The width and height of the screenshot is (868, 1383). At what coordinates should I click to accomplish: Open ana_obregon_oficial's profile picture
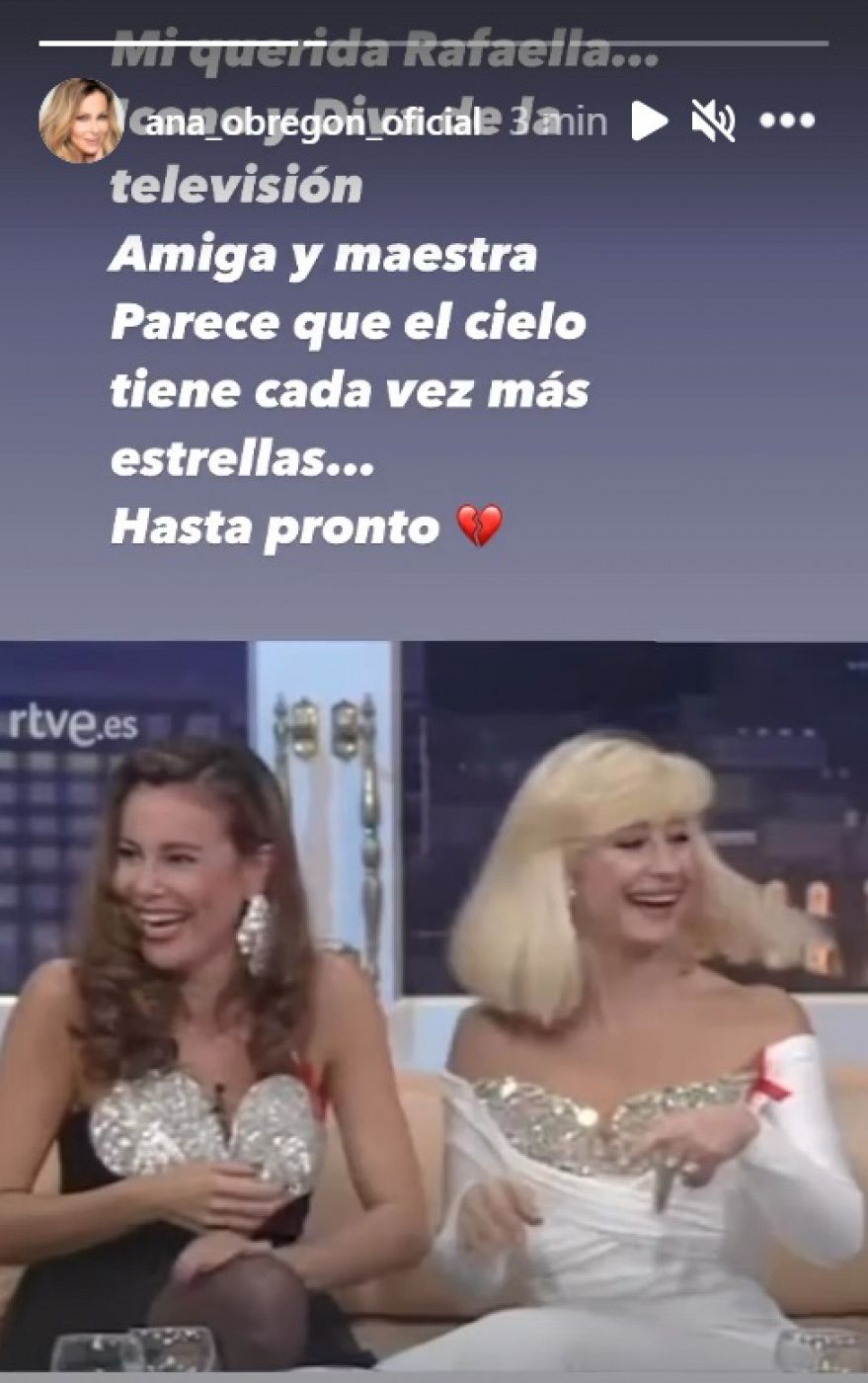click(x=80, y=121)
